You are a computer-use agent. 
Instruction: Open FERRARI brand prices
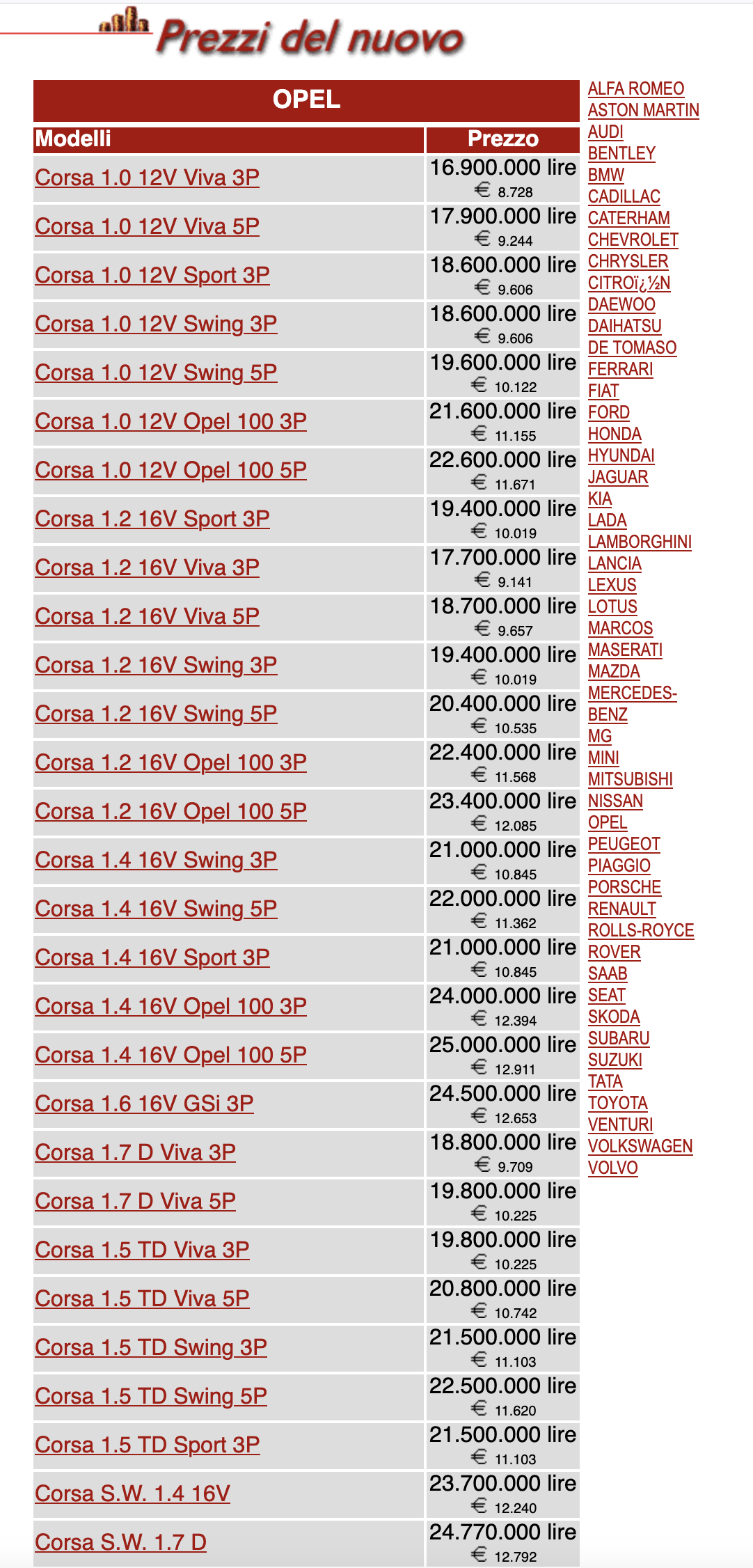[620, 370]
